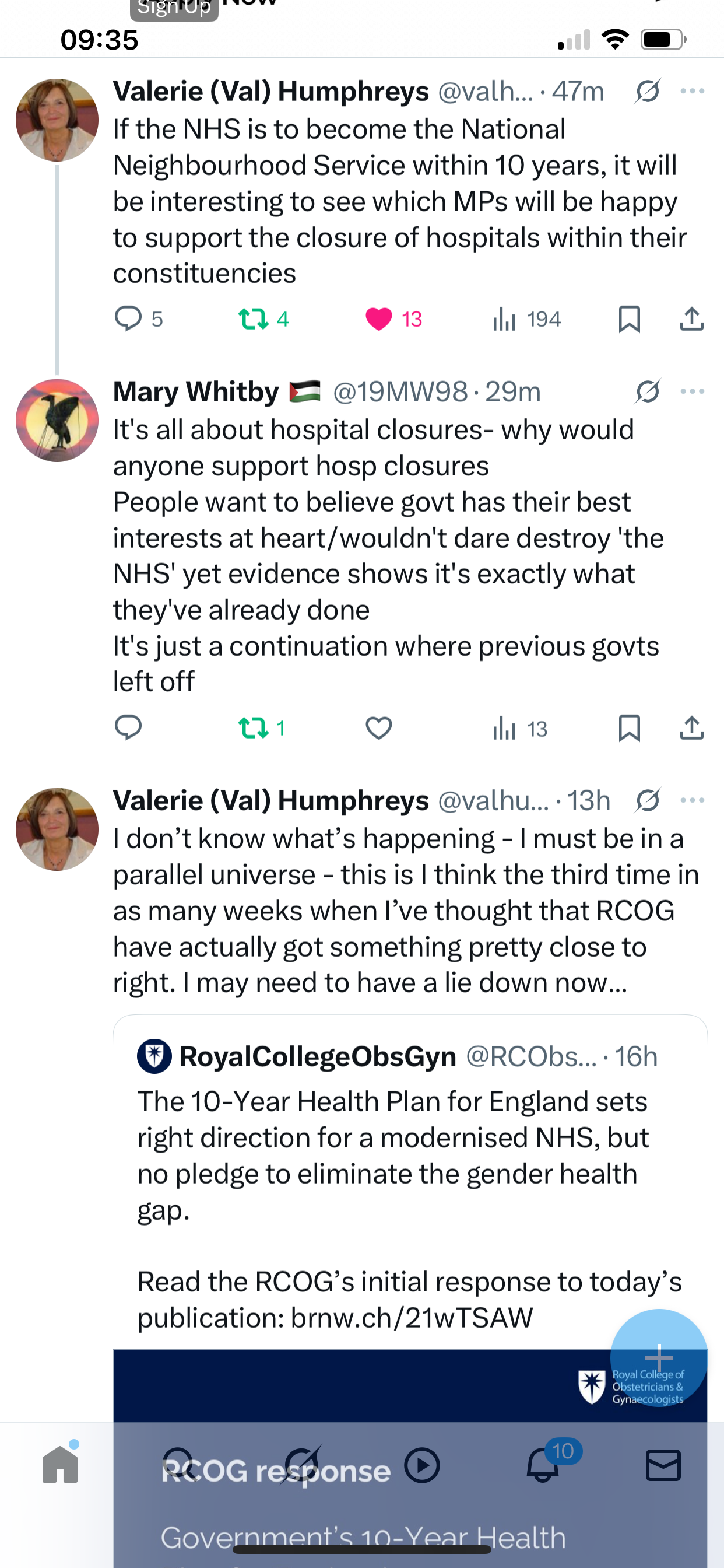Like Mary Whitby's tweet about hospital closures
The image size is (724, 1568).
click(378, 728)
